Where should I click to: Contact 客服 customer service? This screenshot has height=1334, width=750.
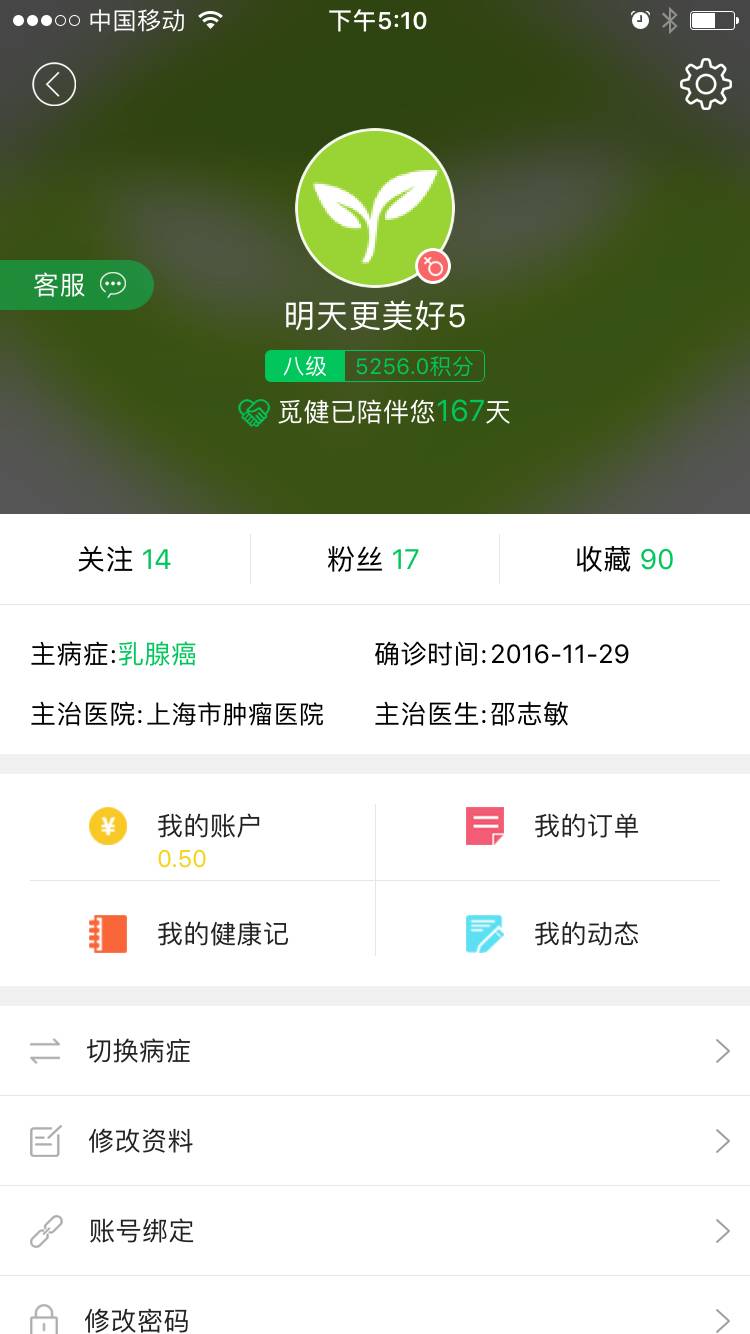click(78, 285)
